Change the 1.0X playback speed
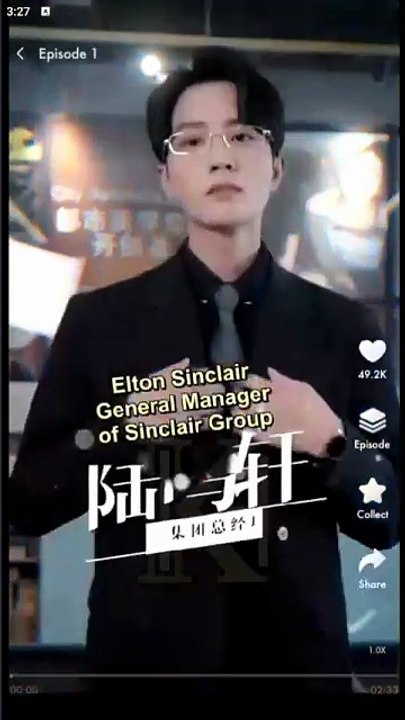Viewport: 405px width, 720px height. (x=377, y=650)
